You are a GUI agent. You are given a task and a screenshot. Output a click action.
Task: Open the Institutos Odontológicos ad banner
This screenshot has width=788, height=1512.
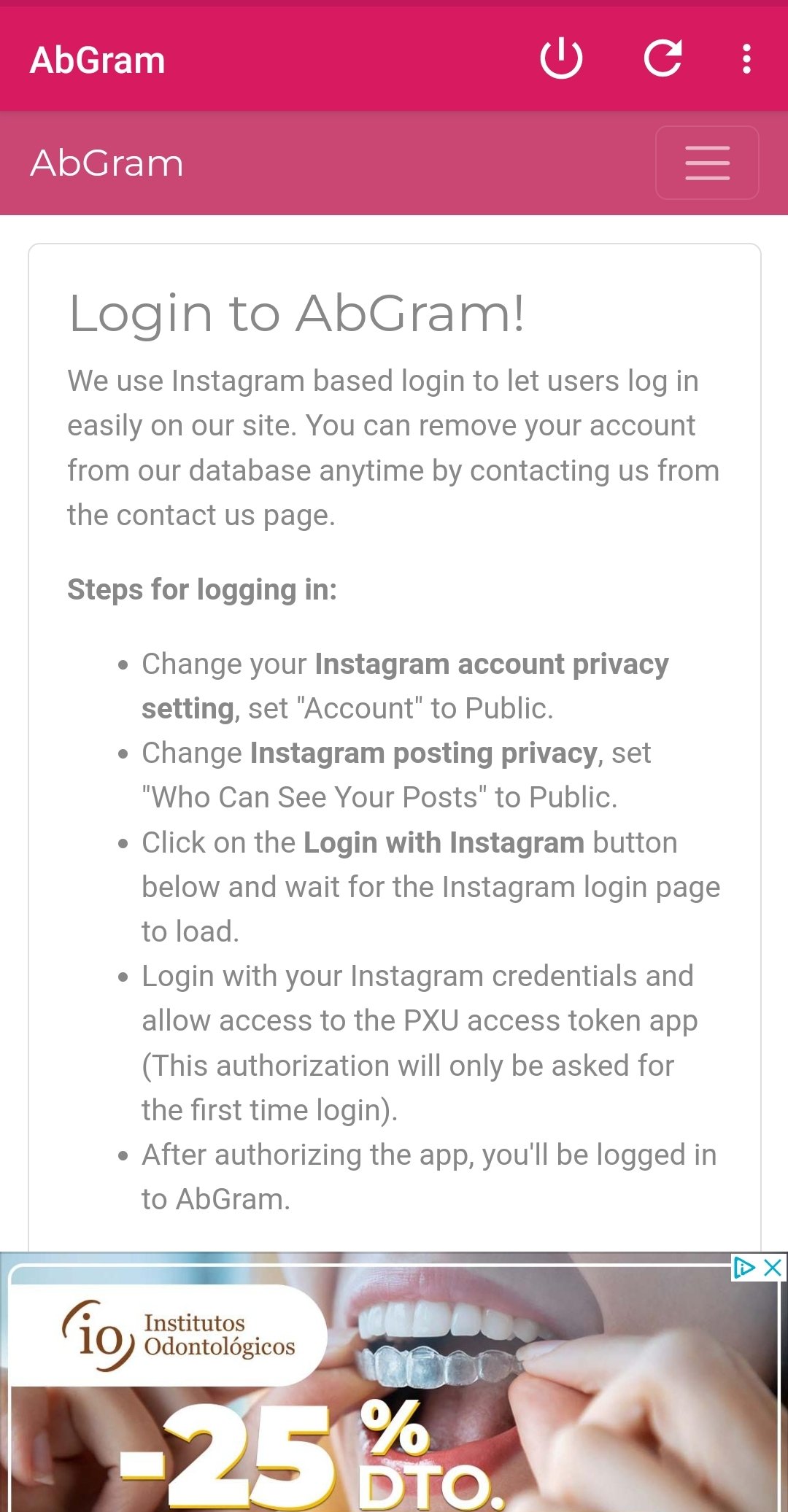pyautogui.click(x=394, y=1400)
